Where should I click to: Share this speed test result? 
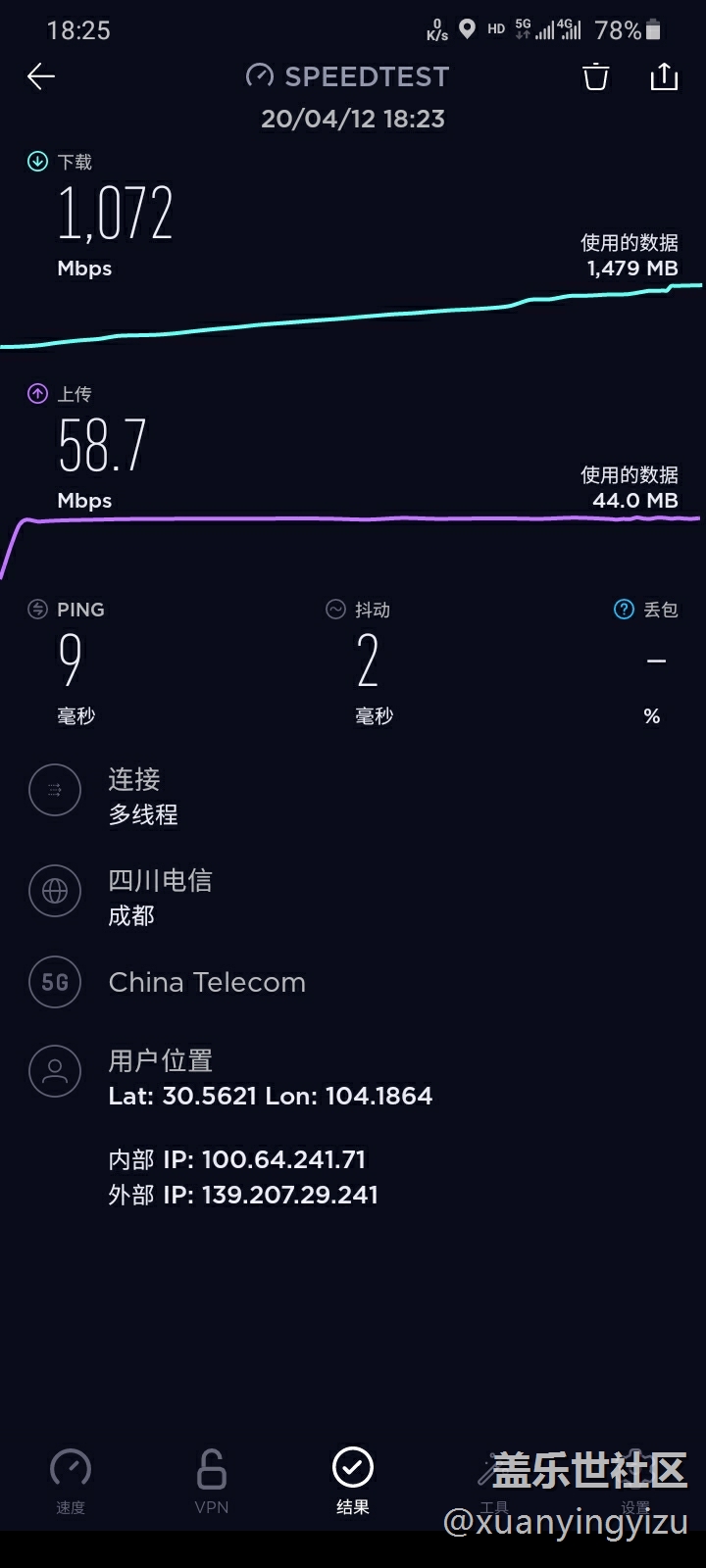pos(664,76)
